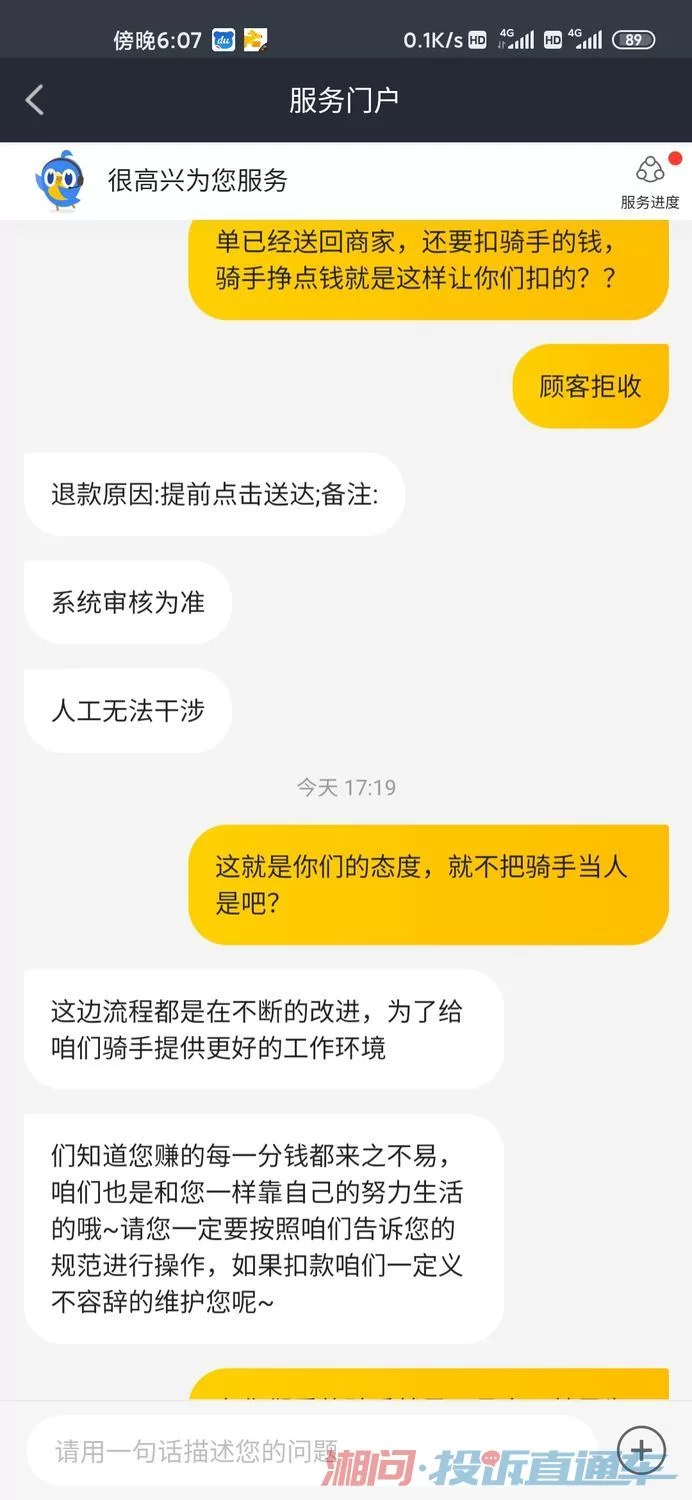Go back from the 服务门户 page
Viewport: 692px width, 1500px height.
35,100
